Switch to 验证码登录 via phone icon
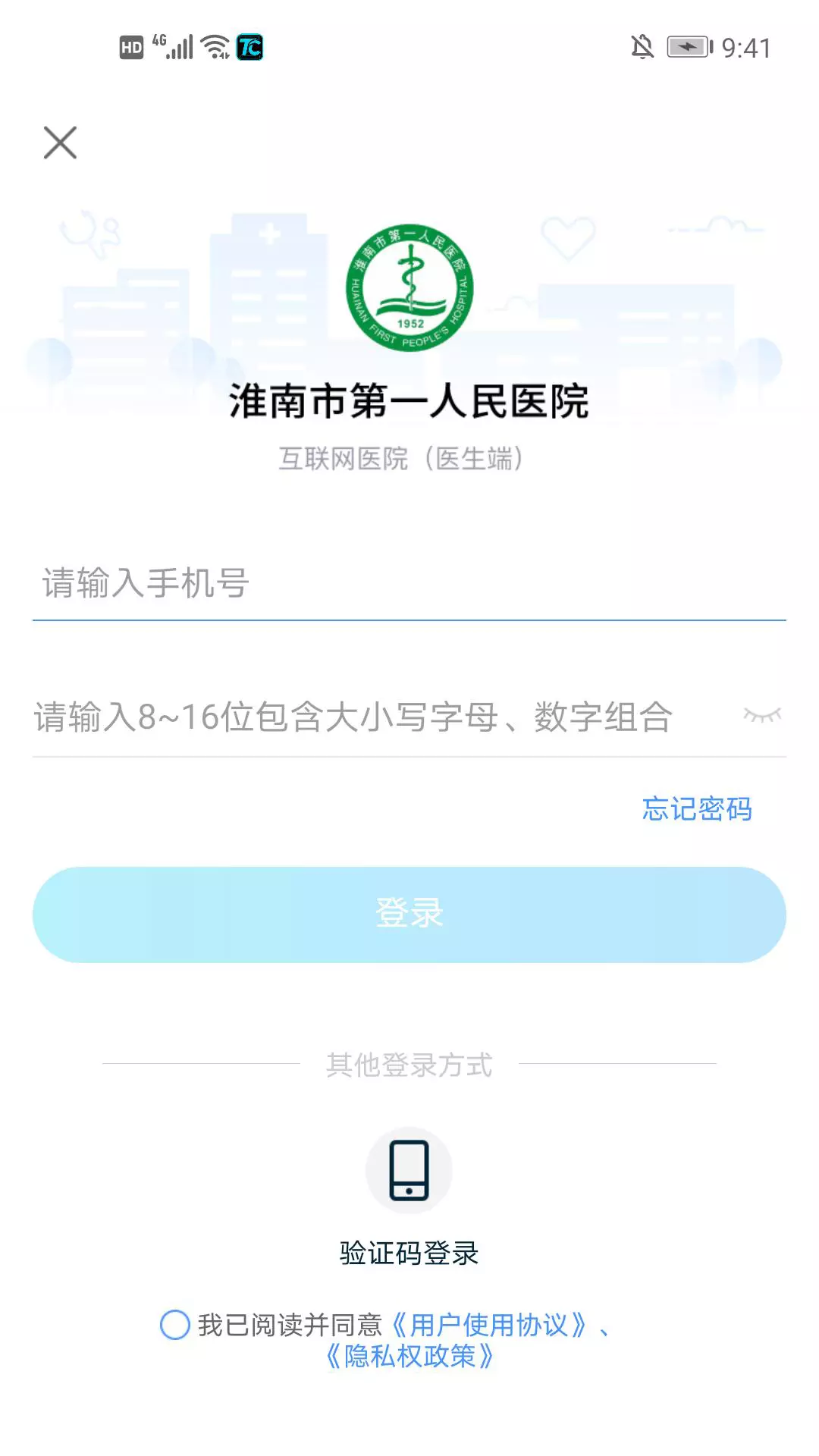This screenshot has width=819, height=1456. (409, 1170)
